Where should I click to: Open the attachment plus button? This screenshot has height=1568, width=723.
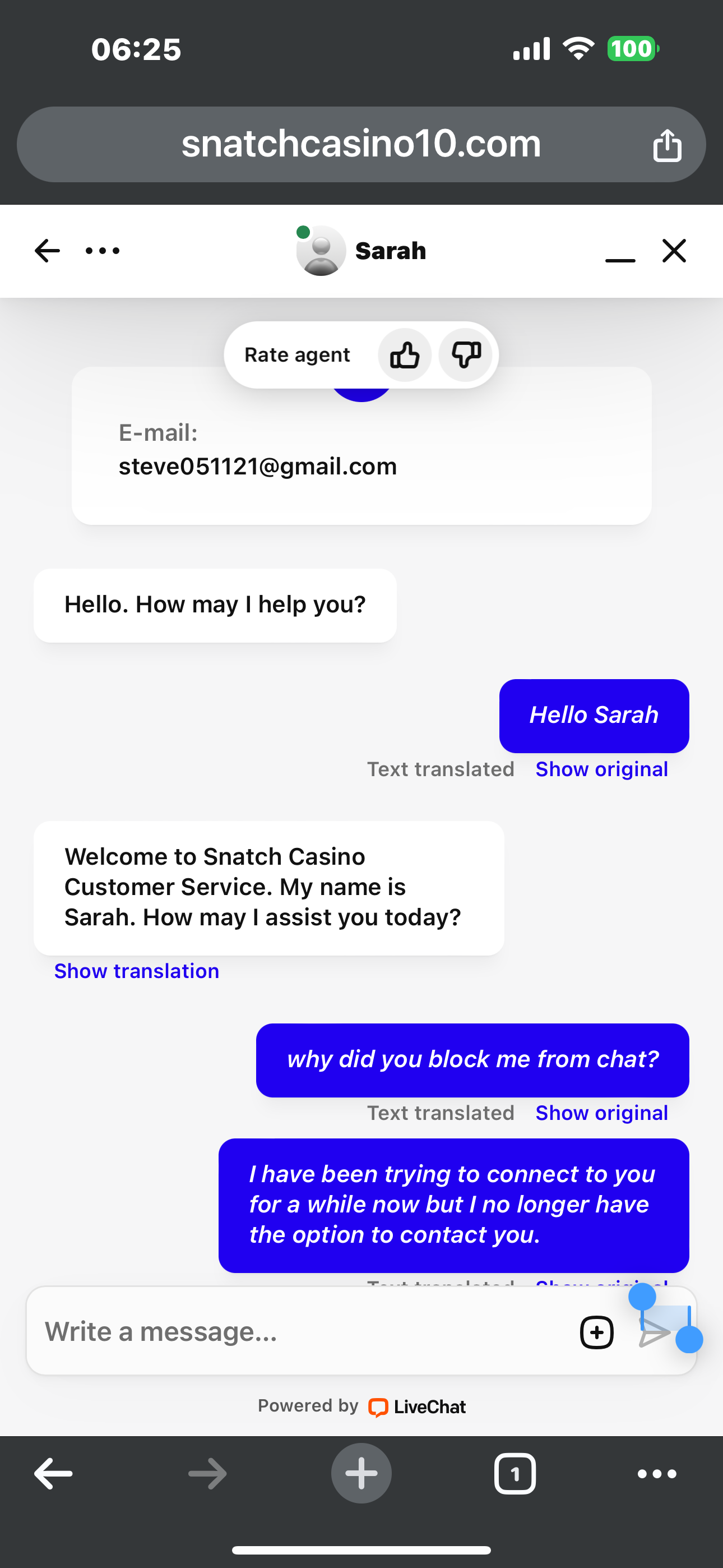pos(596,1332)
